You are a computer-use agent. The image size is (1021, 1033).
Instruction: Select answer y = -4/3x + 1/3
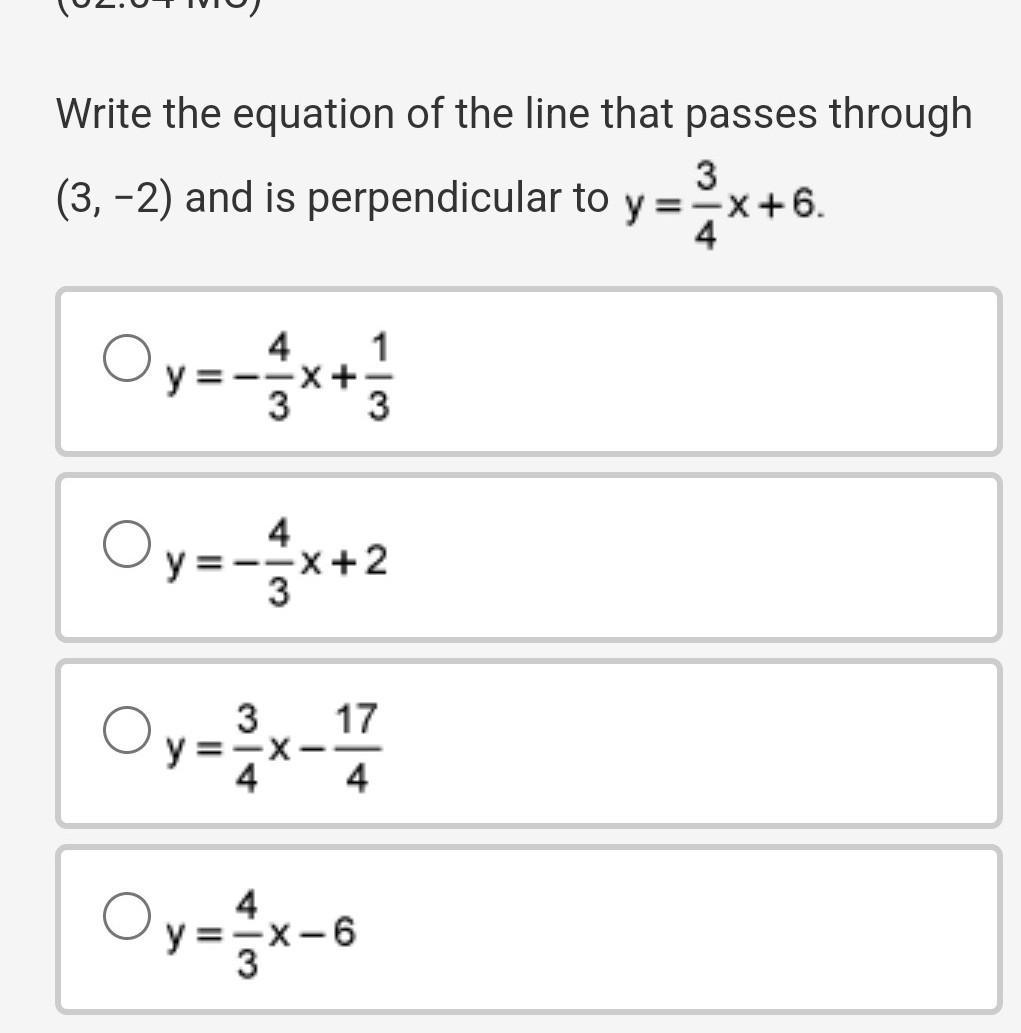[x=127, y=358]
